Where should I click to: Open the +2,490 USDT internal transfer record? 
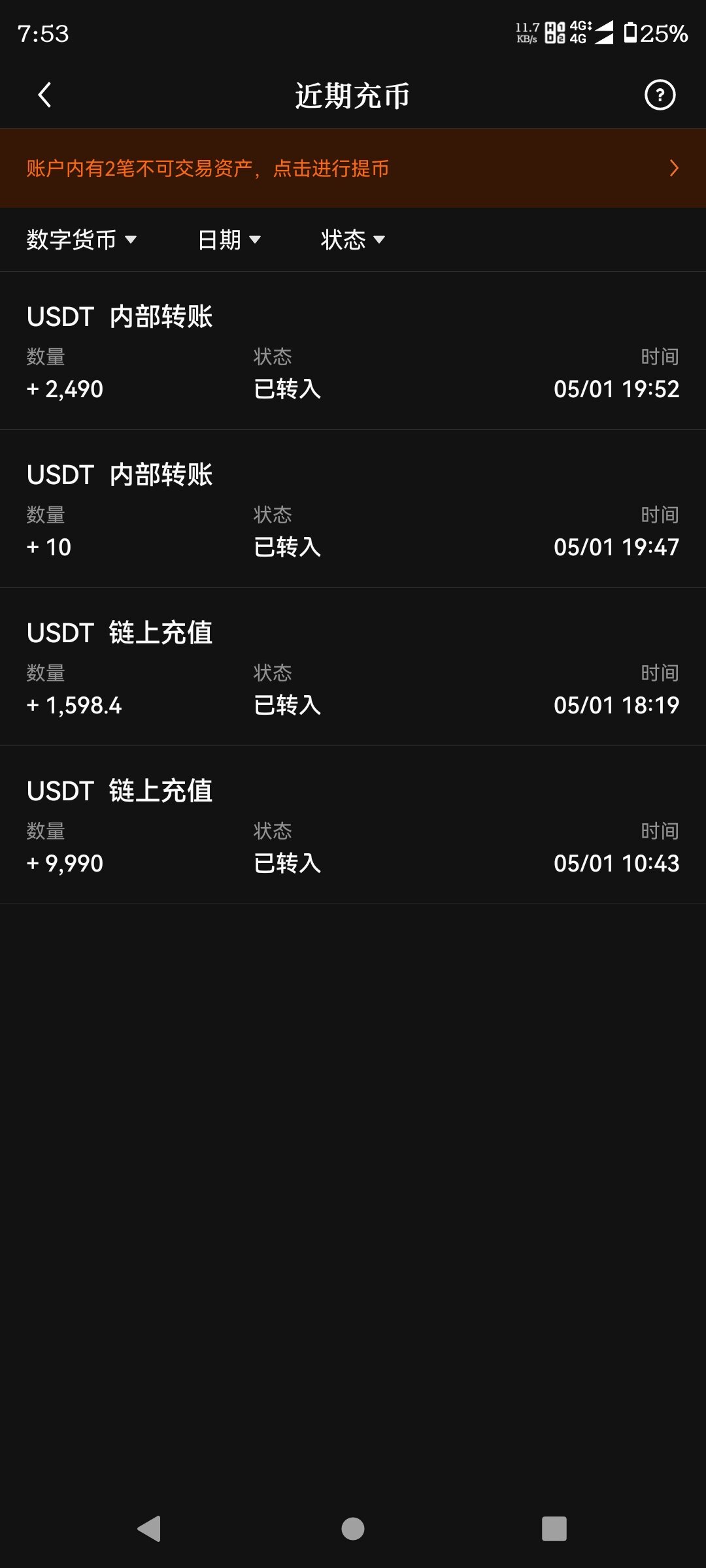[353, 351]
